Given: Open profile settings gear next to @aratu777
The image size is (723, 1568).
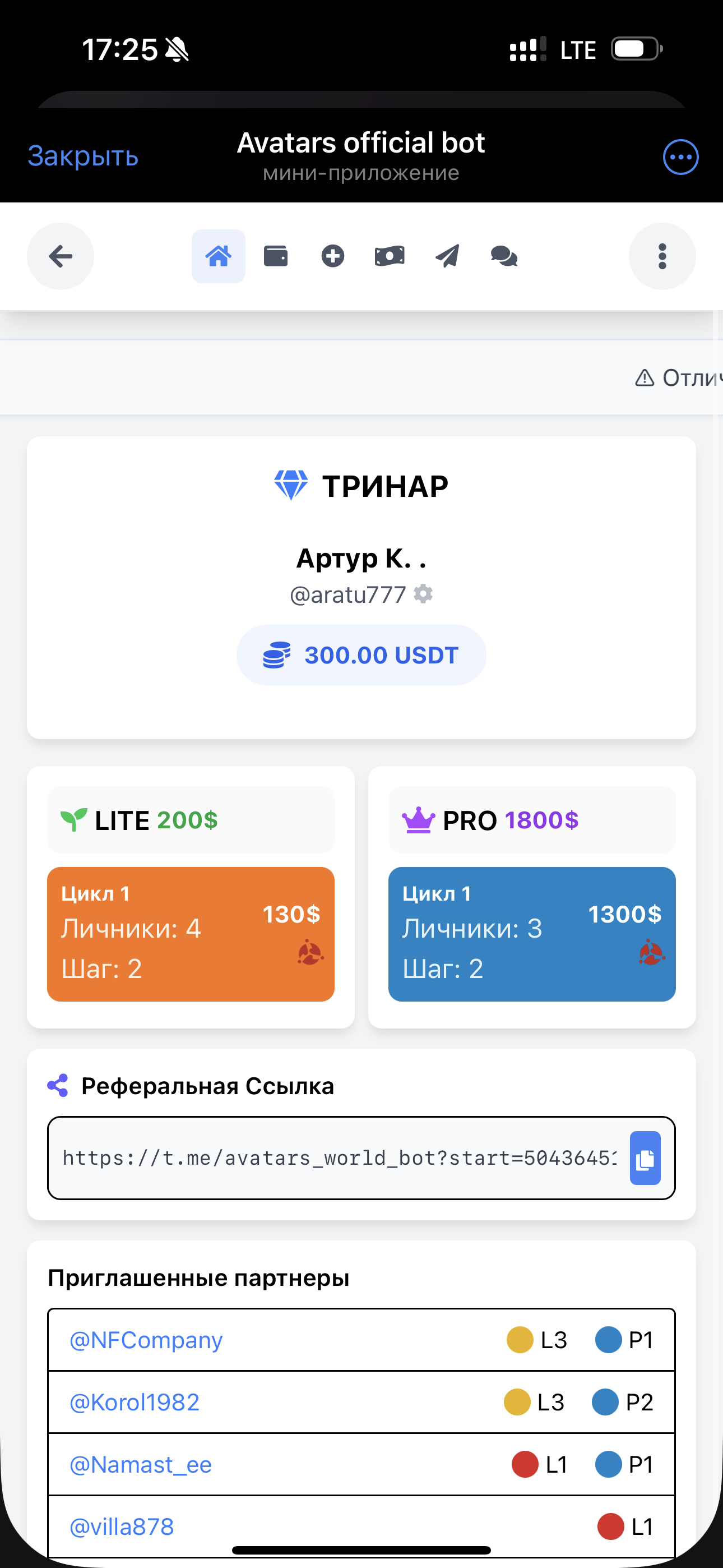Looking at the screenshot, I should (424, 593).
